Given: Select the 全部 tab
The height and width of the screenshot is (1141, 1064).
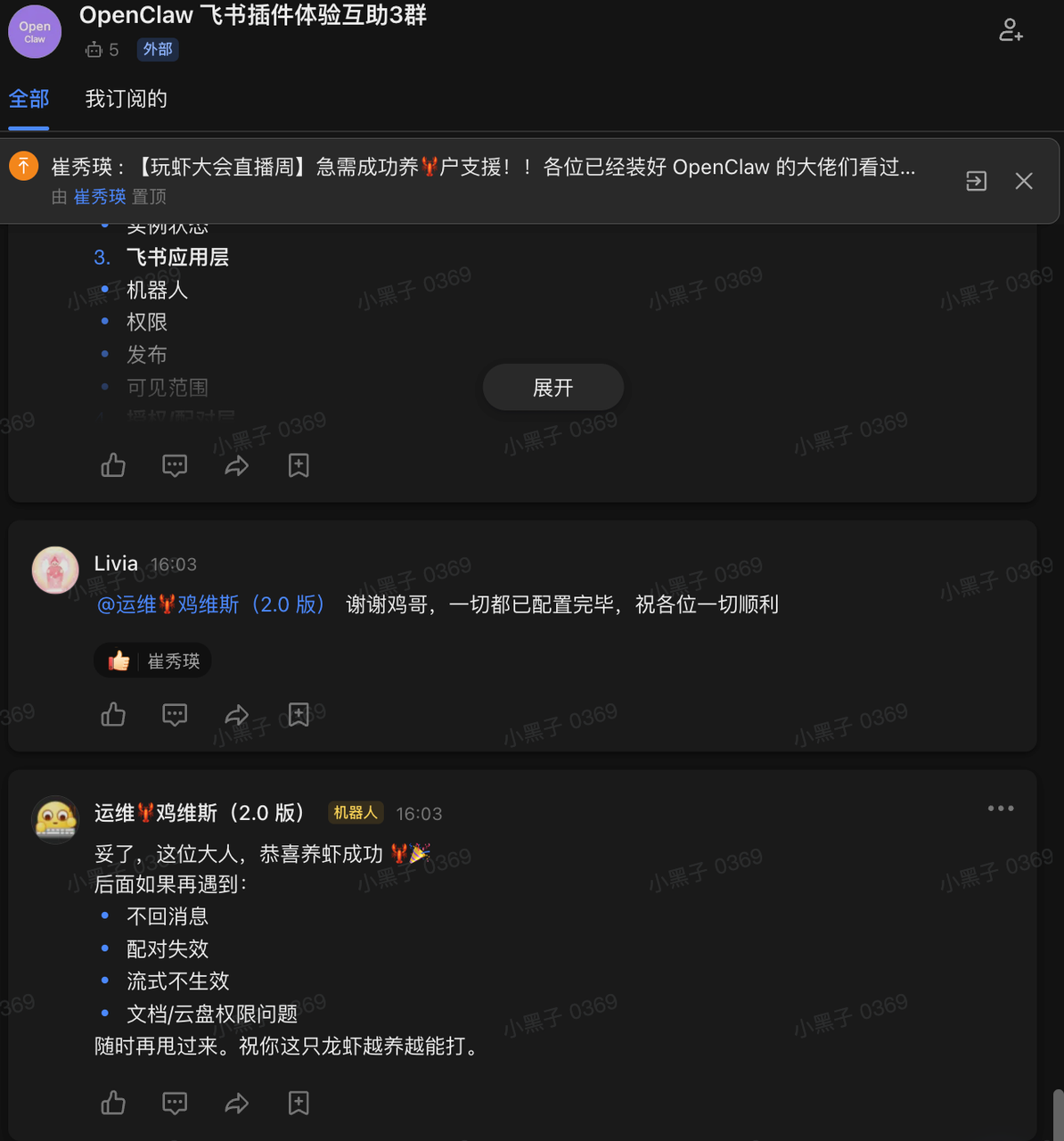Looking at the screenshot, I should pyautogui.click(x=29, y=99).
